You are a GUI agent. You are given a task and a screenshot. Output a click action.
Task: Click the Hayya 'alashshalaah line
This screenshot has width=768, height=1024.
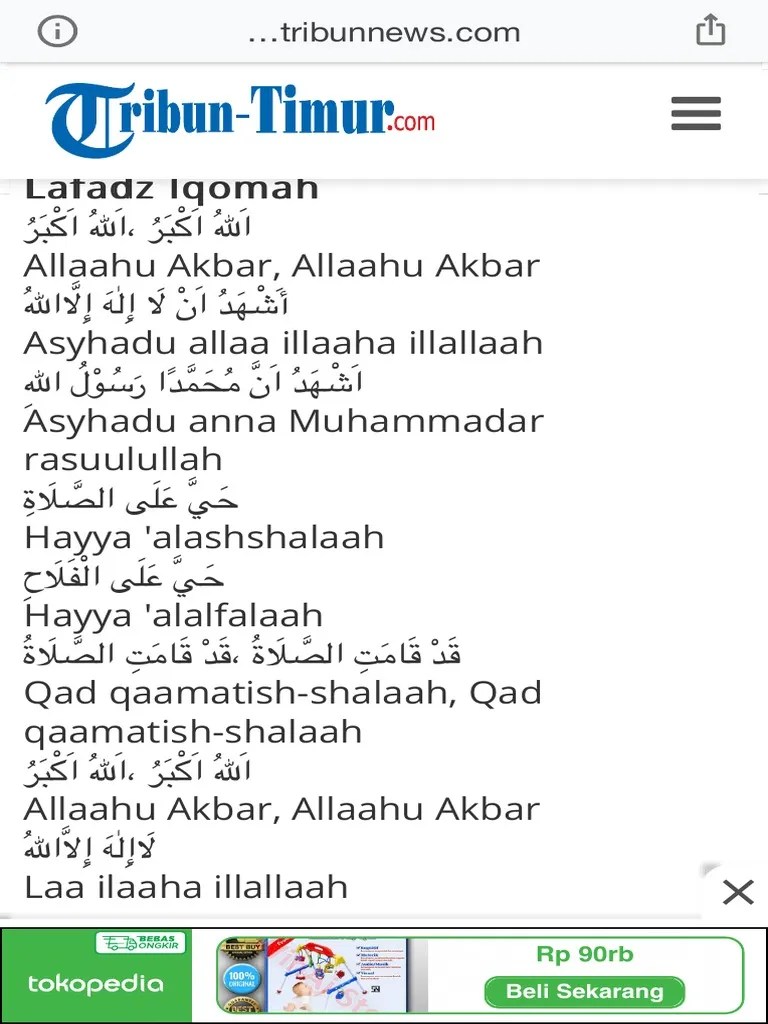pyautogui.click(x=202, y=537)
